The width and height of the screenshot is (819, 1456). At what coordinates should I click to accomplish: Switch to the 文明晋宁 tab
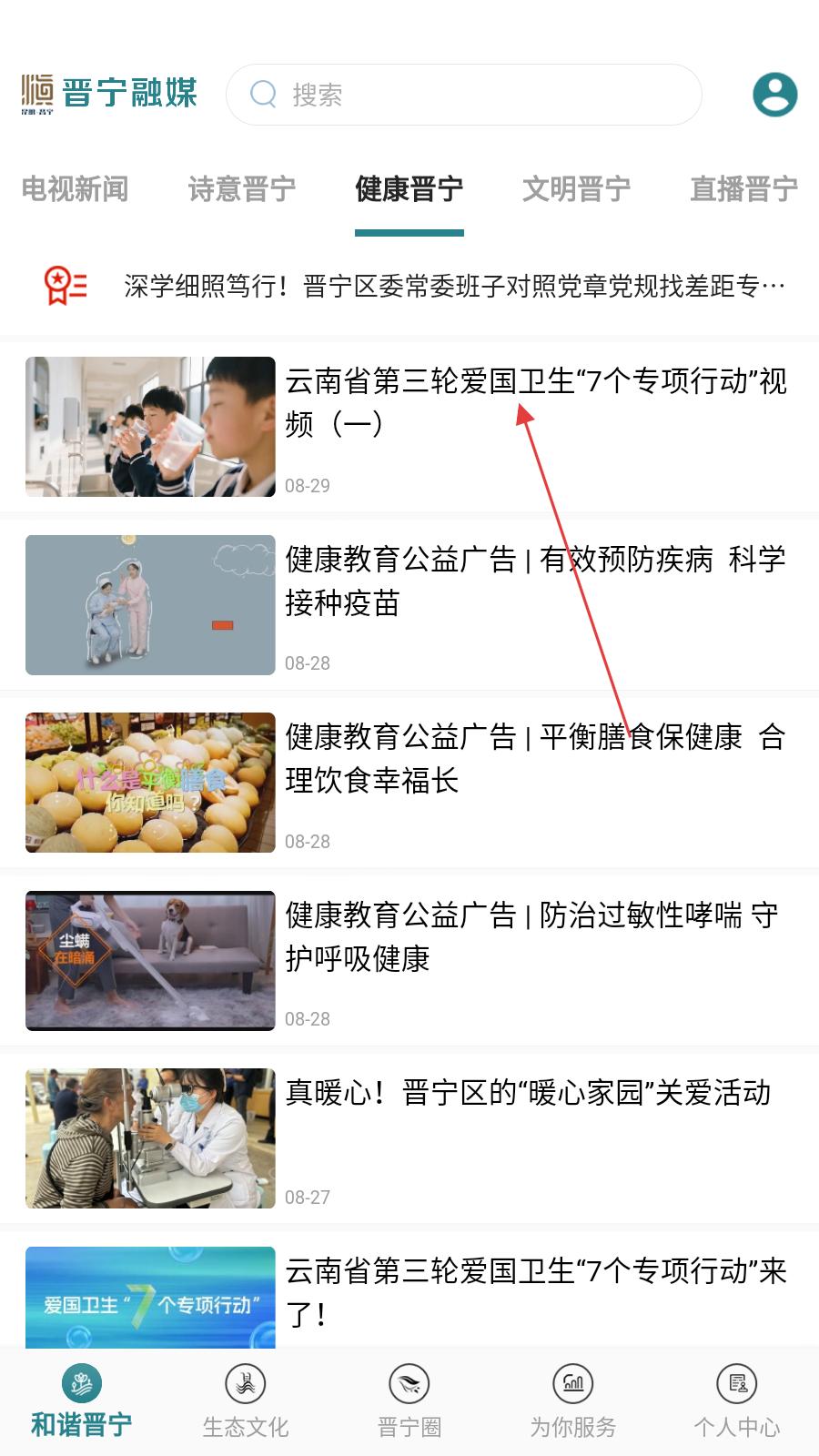(x=576, y=189)
